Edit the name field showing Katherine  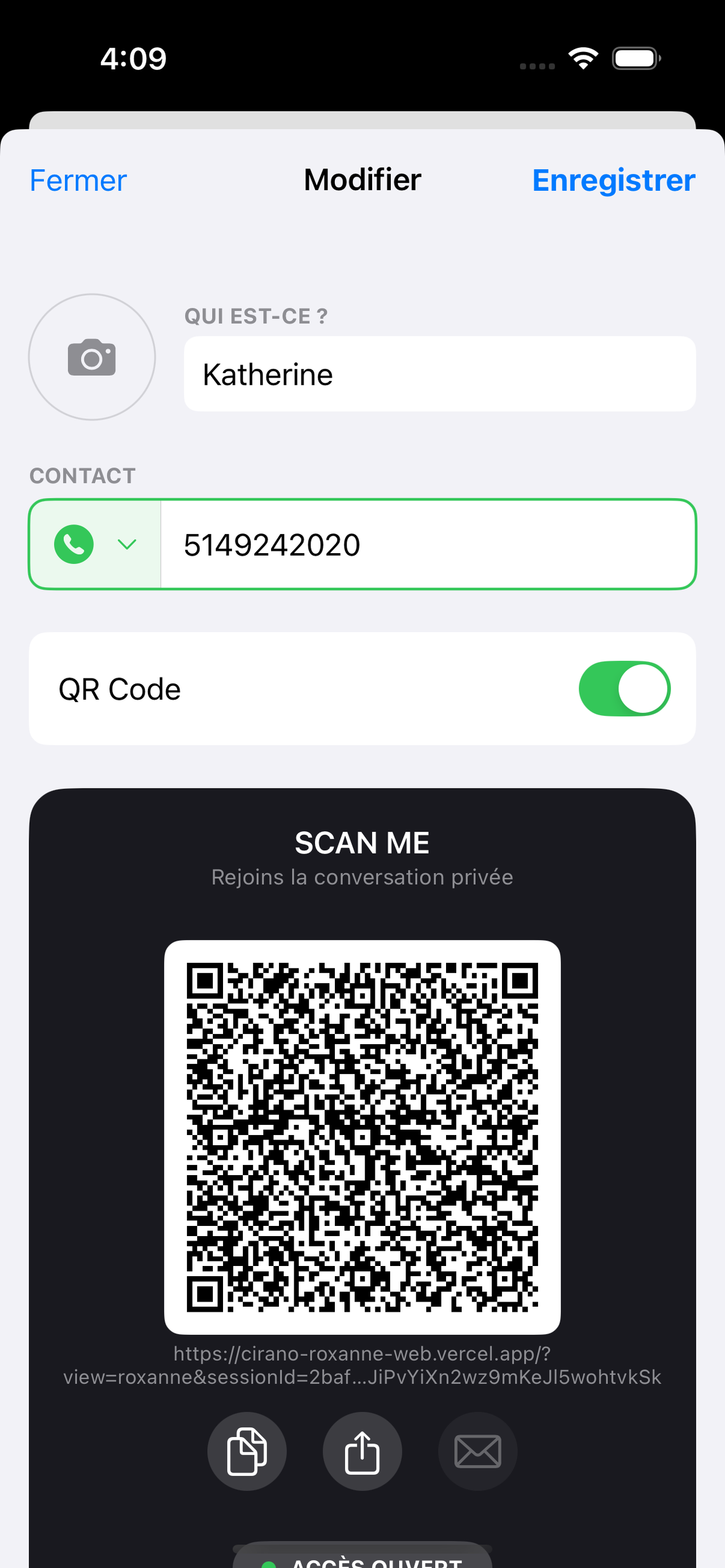click(x=439, y=374)
